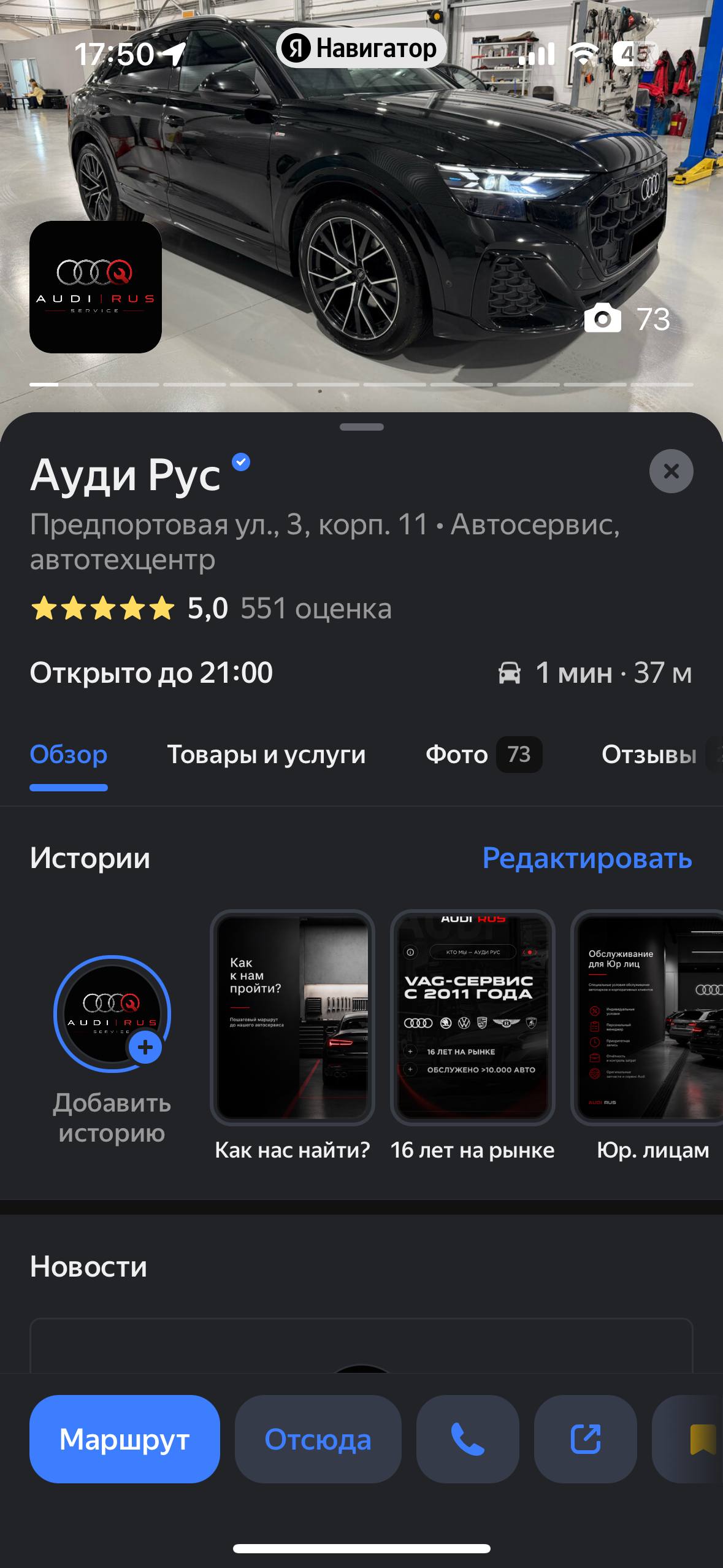
Task: Tap the Отсюда button
Action: point(318,1439)
